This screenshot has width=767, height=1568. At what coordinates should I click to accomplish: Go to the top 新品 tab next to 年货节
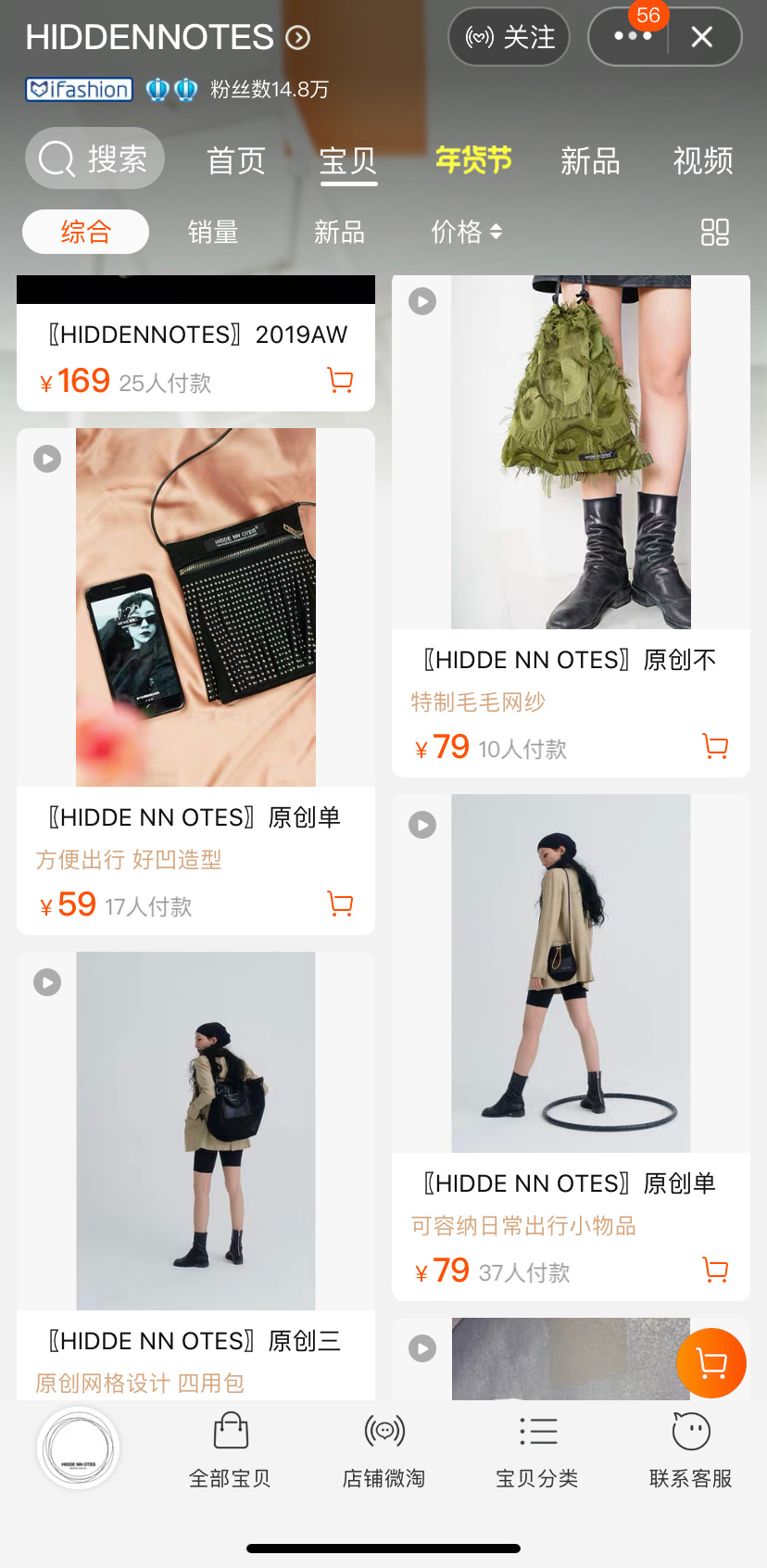[x=590, y=160]
